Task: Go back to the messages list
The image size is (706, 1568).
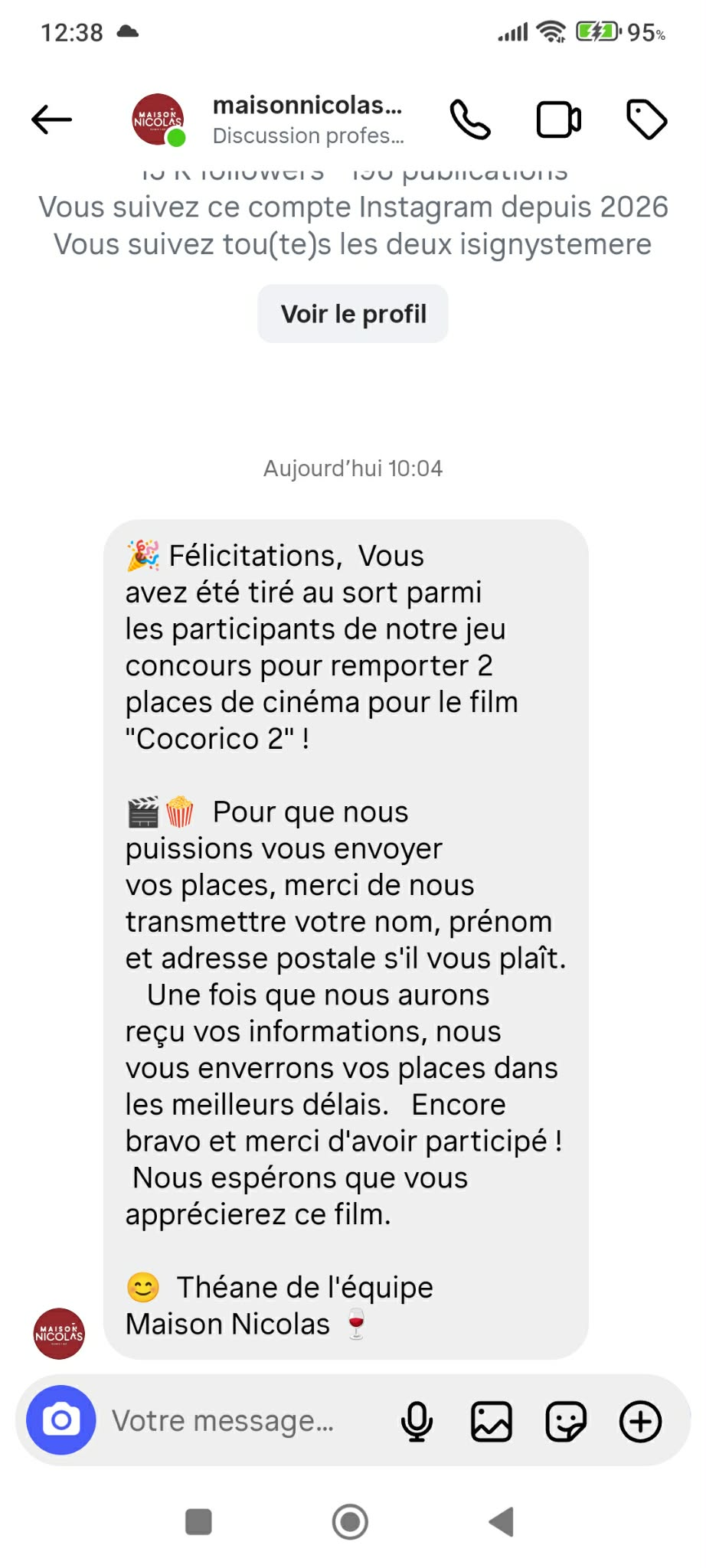Action: pyautogui.click(x=51, y=119)
